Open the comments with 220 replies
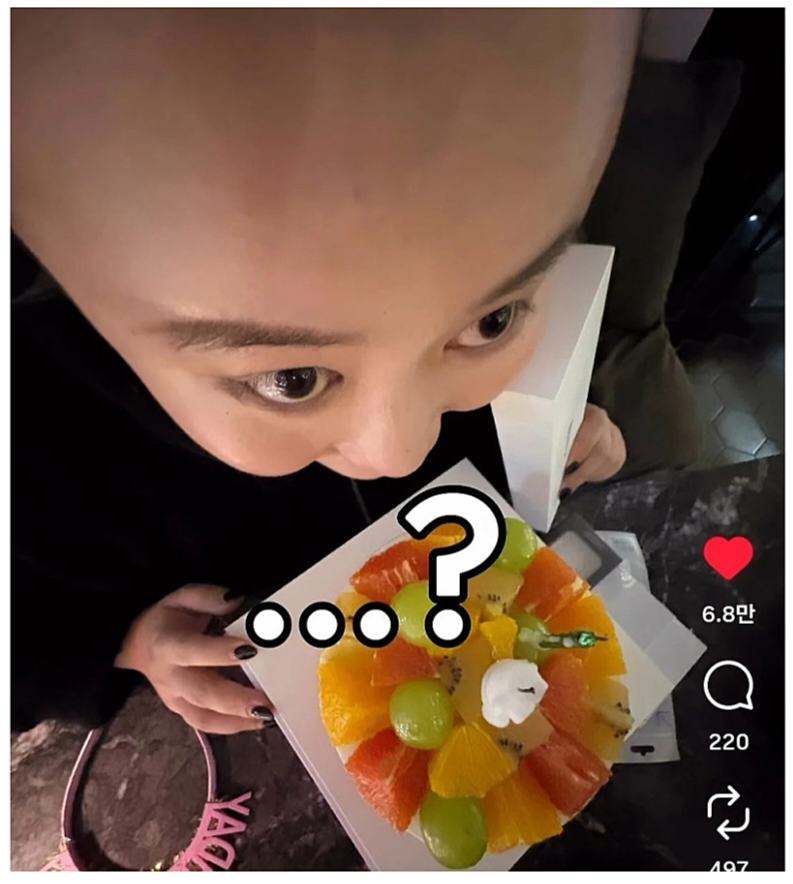This screenshot has width=793, height=884. (x=727, y=687)
